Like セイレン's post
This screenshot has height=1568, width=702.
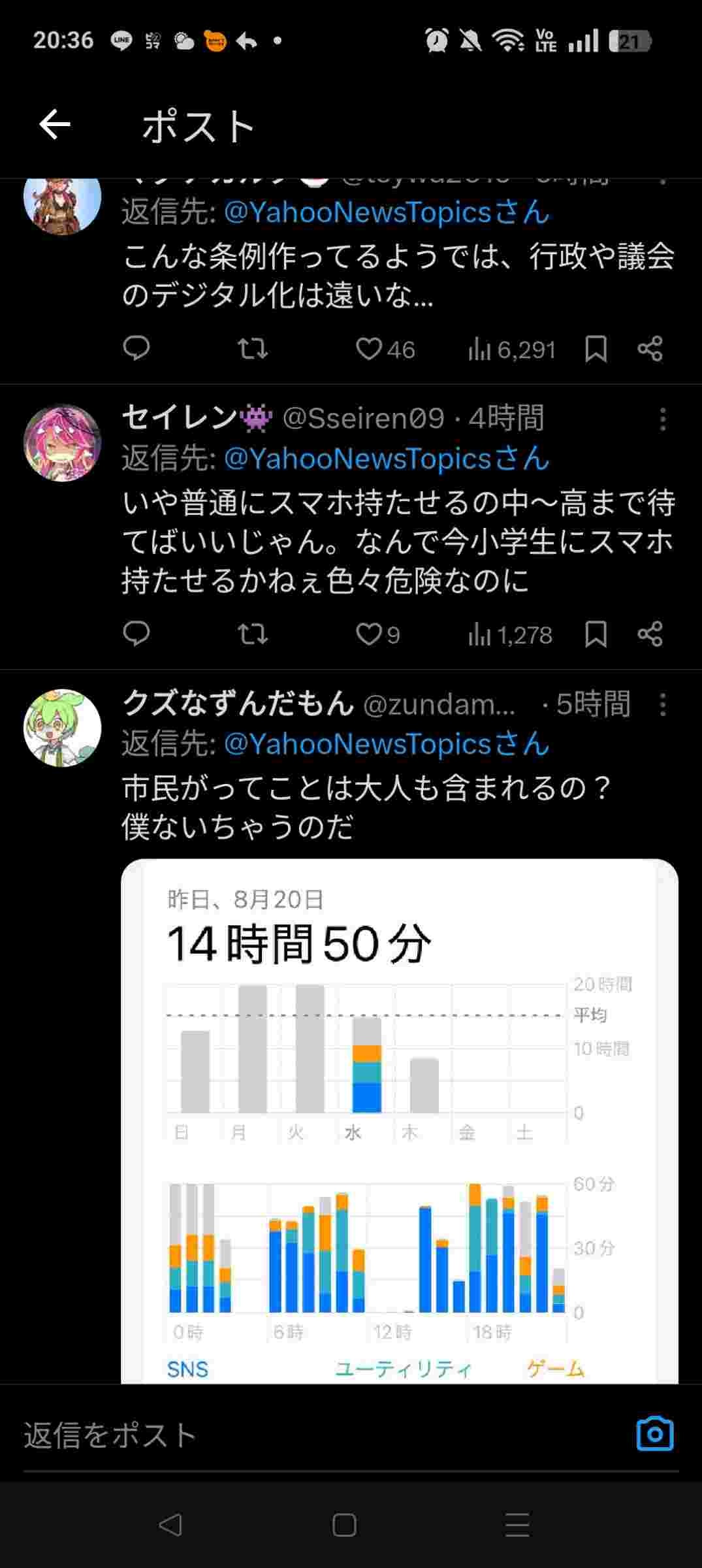click(x=369, y=634)
